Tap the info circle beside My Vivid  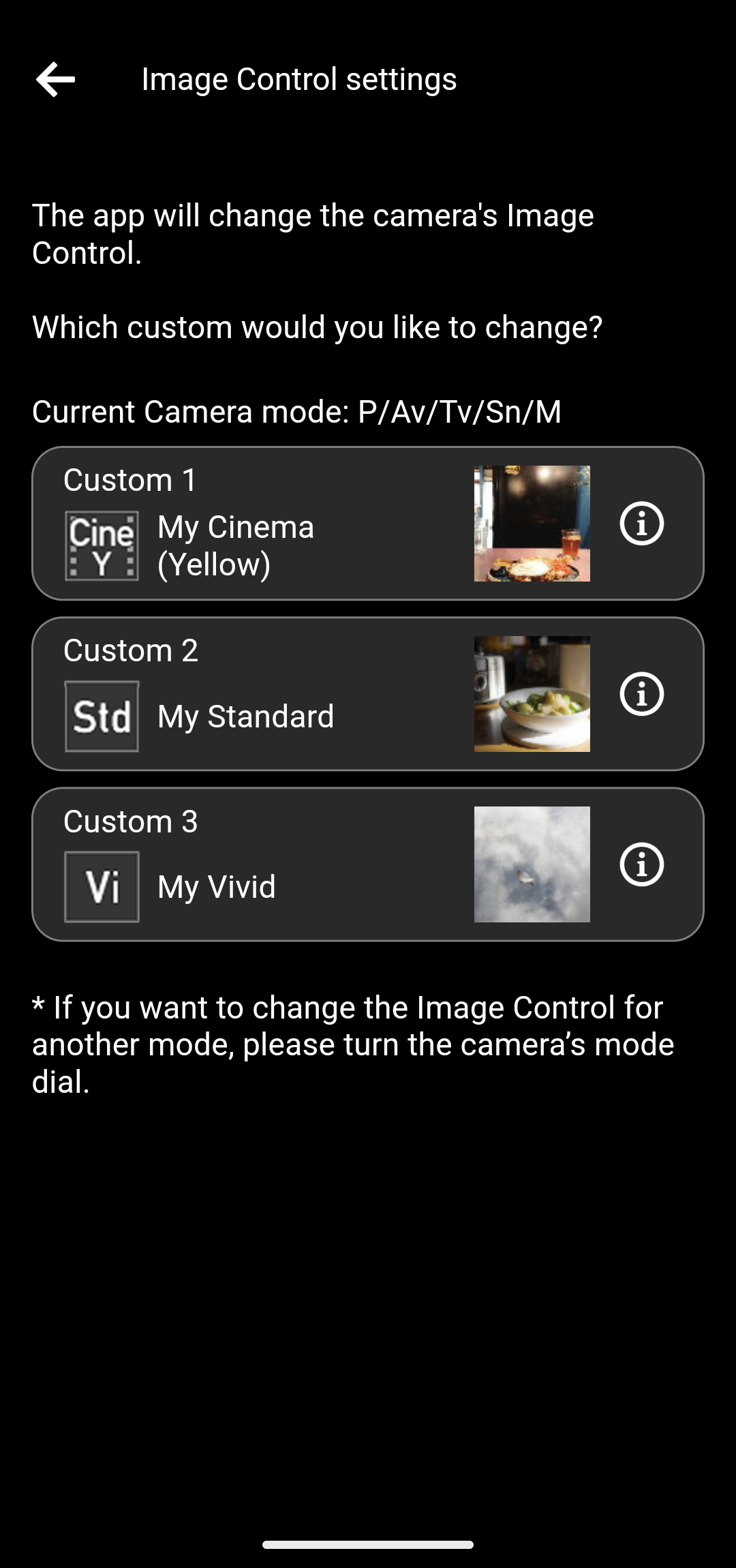point(641,864)
